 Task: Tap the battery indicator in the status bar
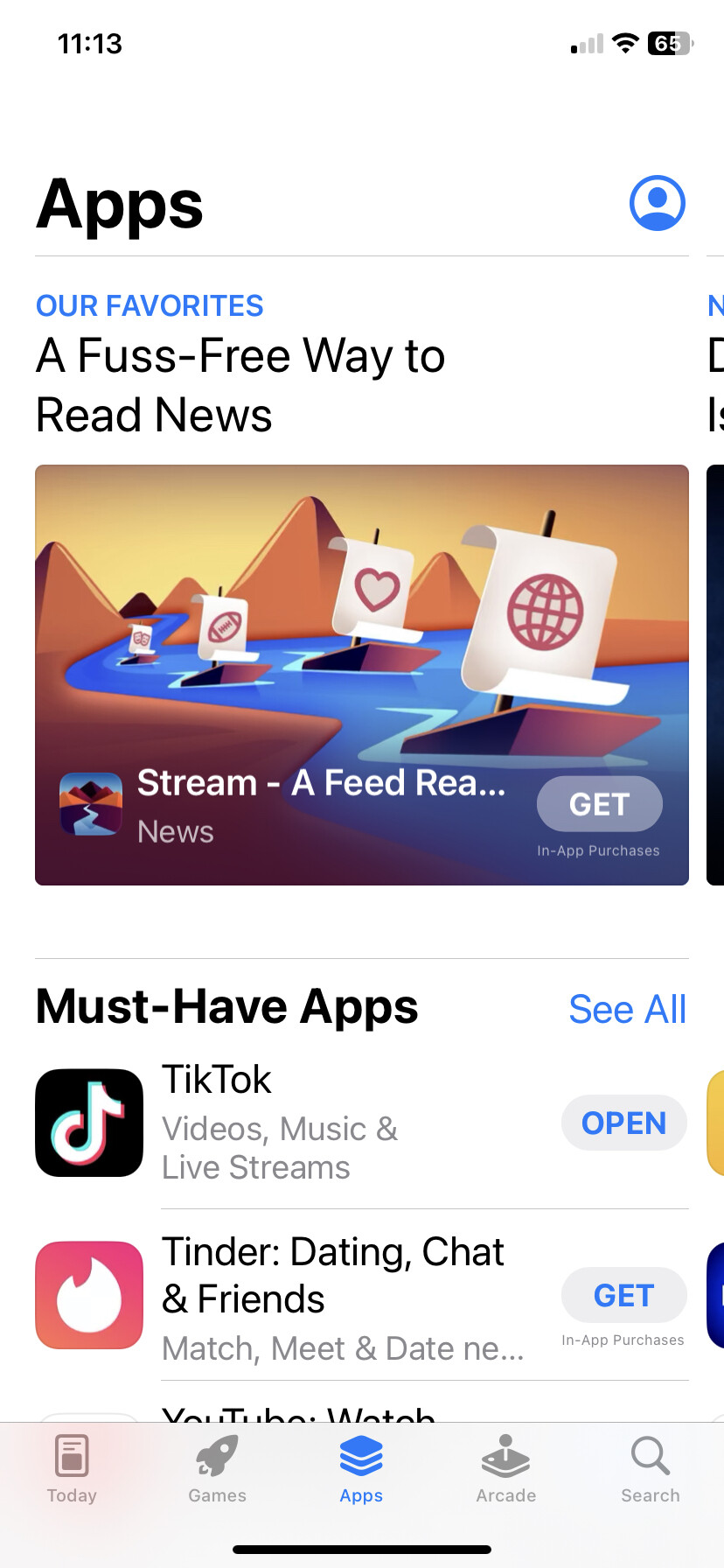[x=669, y=43]
